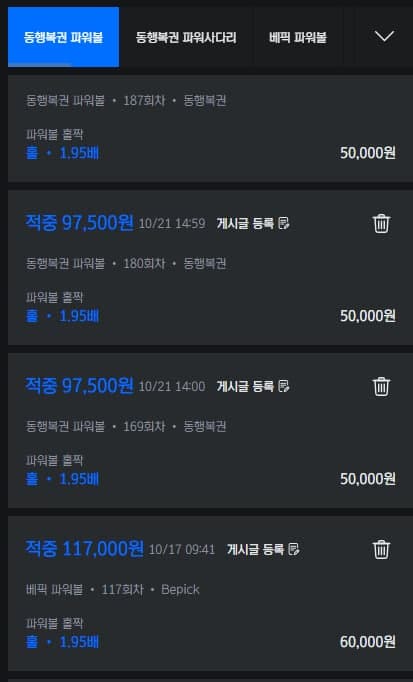
Task: Select the 동행복권 파워볼 tab
Action: click(63, 37)
